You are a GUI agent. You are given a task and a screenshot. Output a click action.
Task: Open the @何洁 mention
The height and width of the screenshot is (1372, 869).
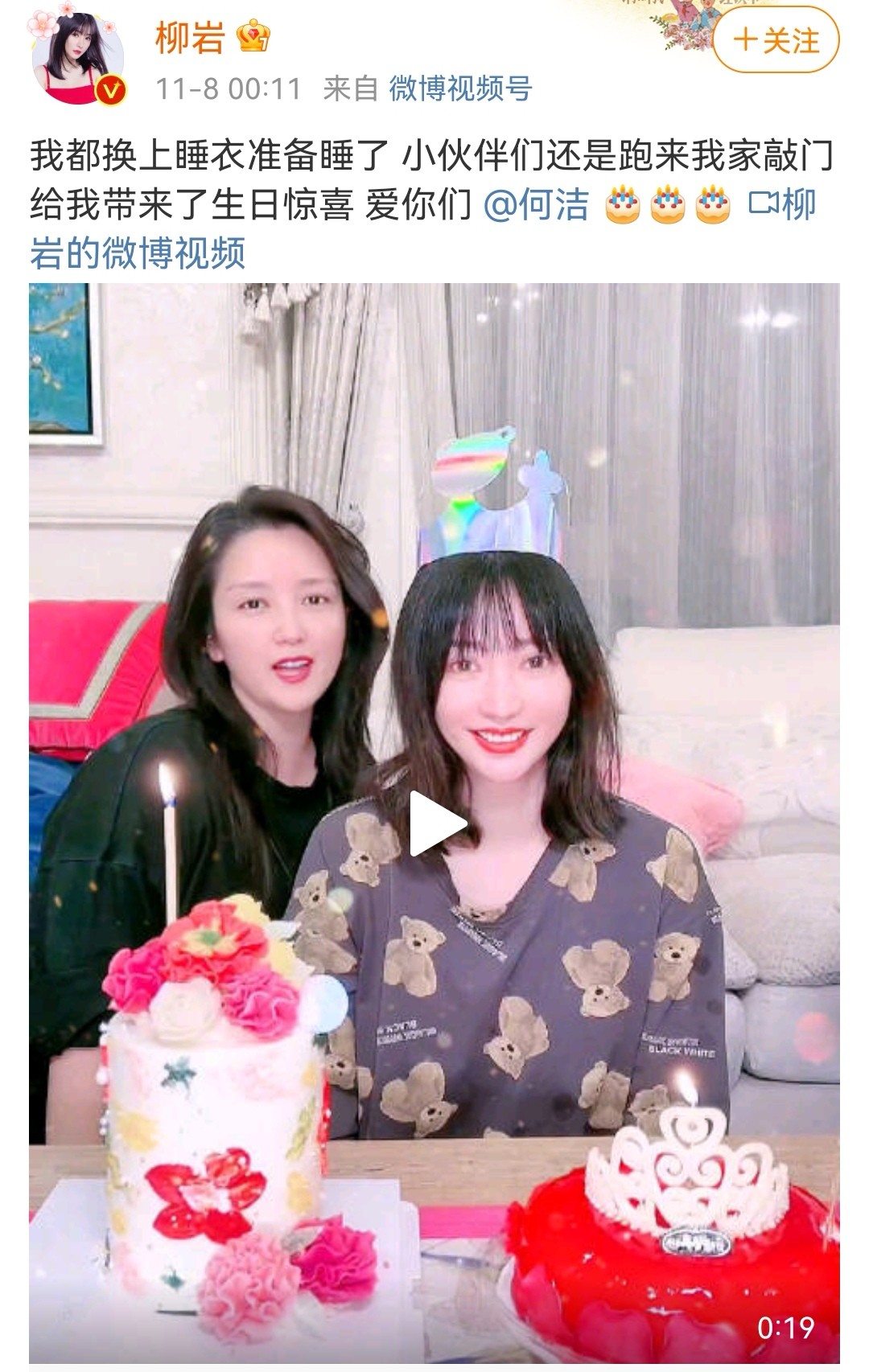tap(537, 205)
